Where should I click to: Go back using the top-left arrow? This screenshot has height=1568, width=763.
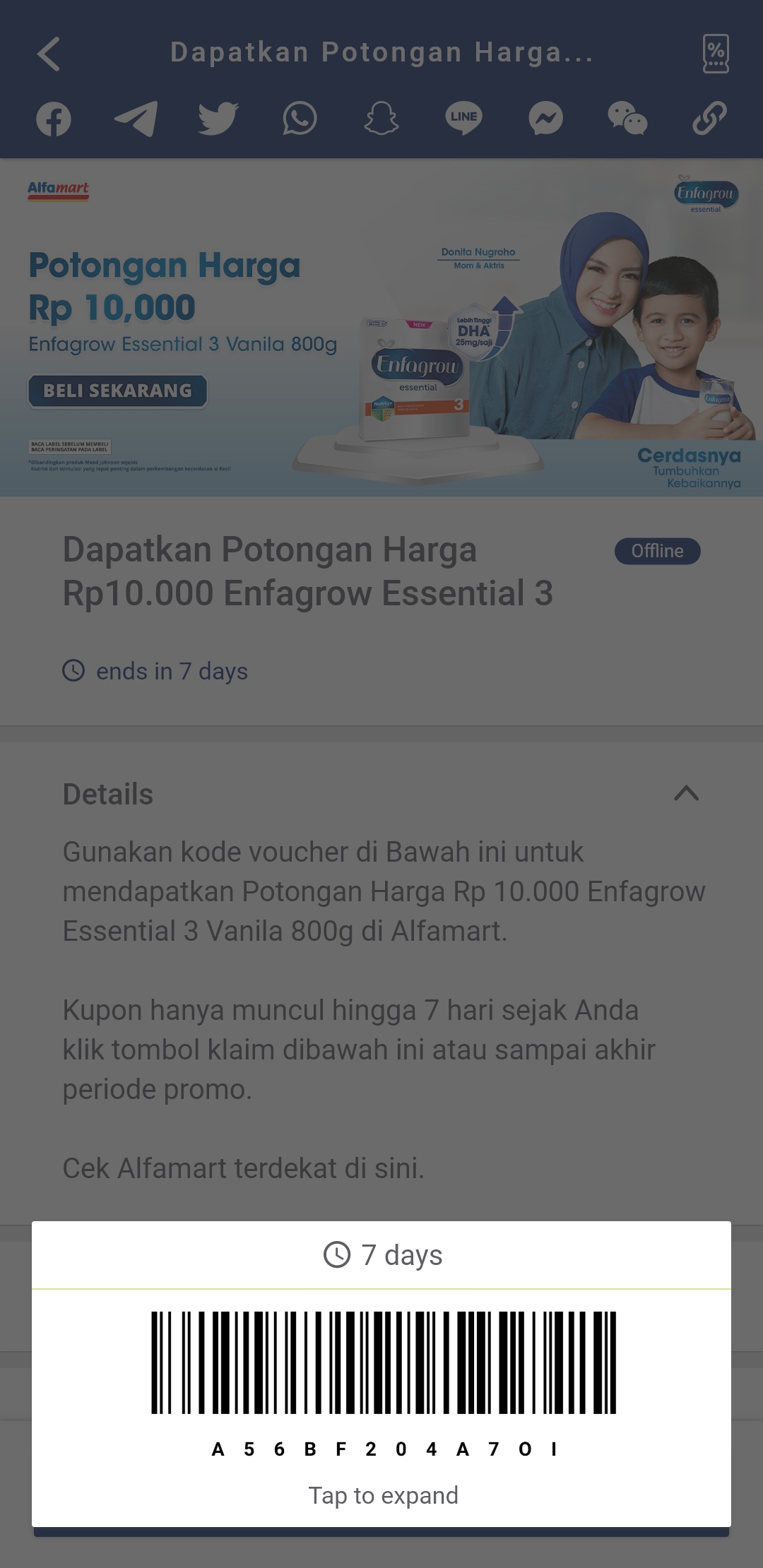[49, 54]
